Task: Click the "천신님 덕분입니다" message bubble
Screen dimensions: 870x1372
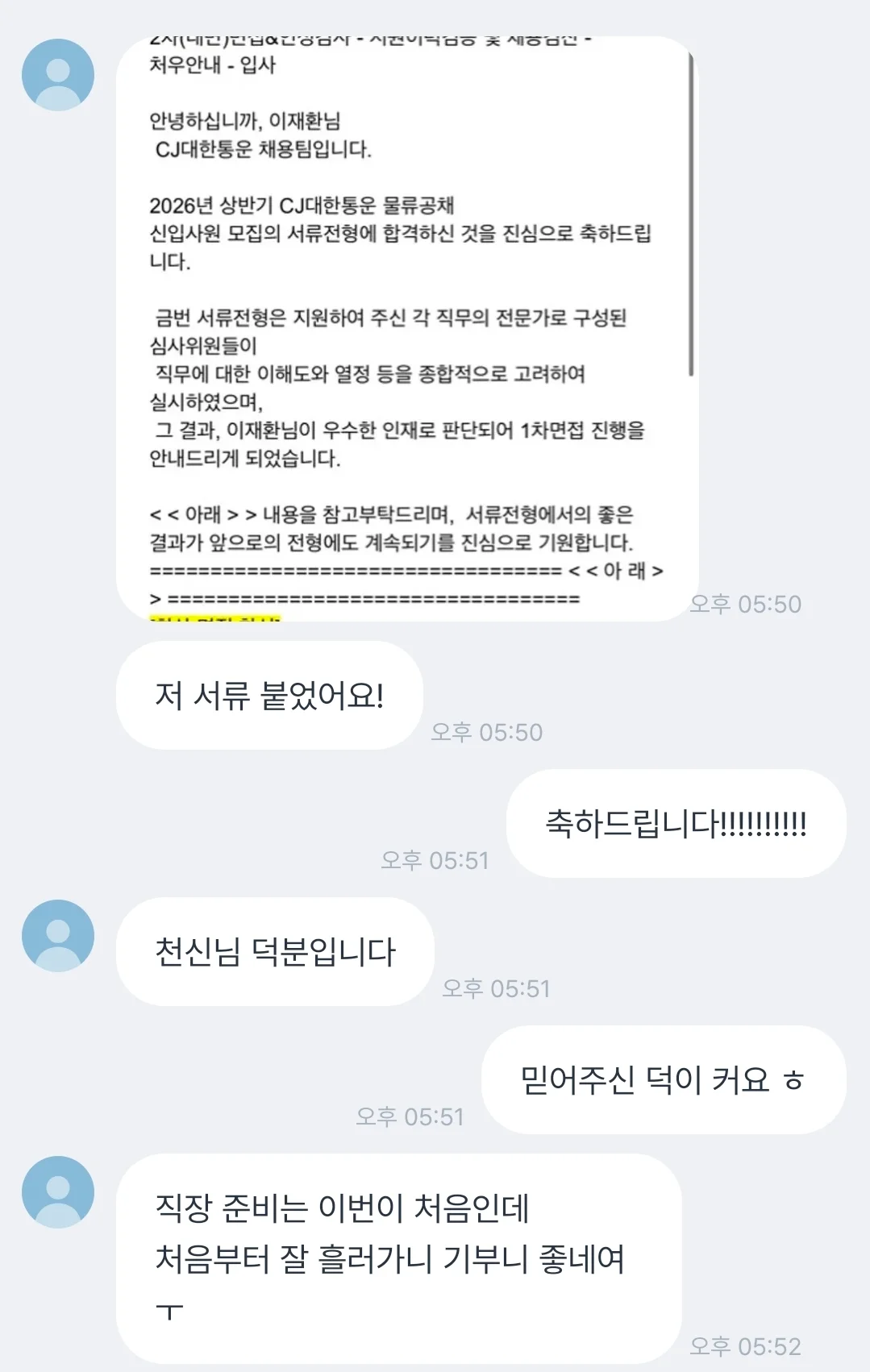Action: pyautogui.click(x=274, y=951)
